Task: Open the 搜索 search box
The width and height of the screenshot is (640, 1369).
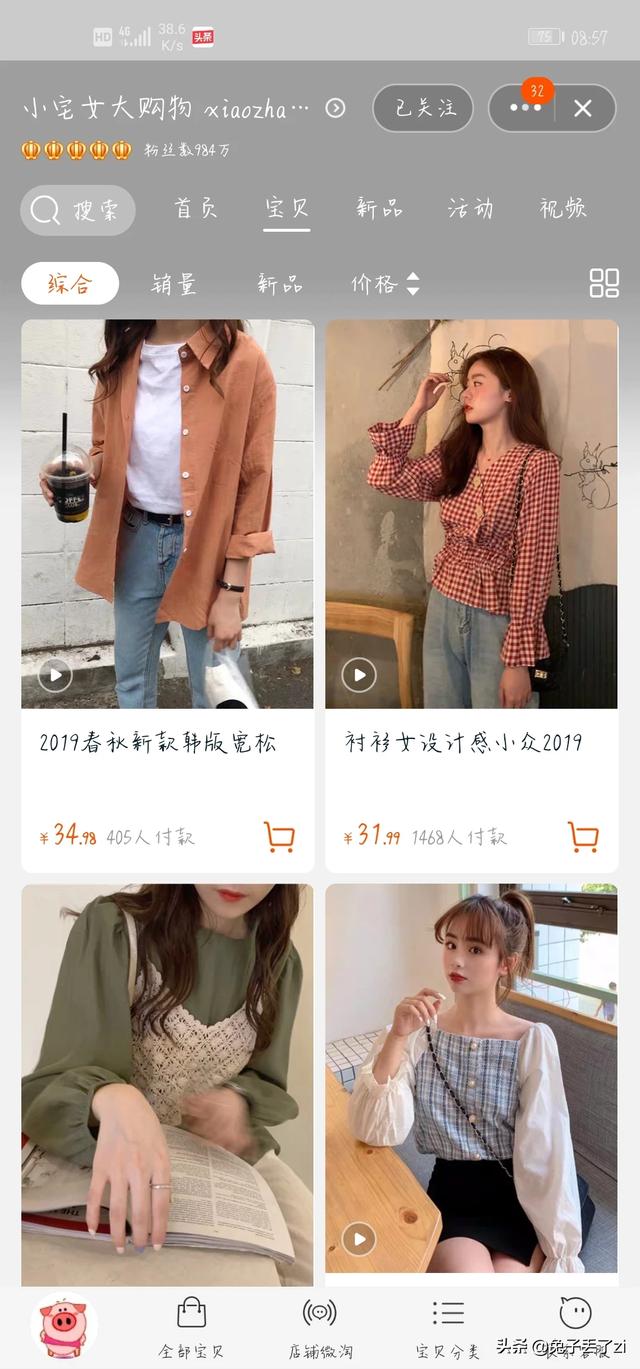Action: (78, 210)
